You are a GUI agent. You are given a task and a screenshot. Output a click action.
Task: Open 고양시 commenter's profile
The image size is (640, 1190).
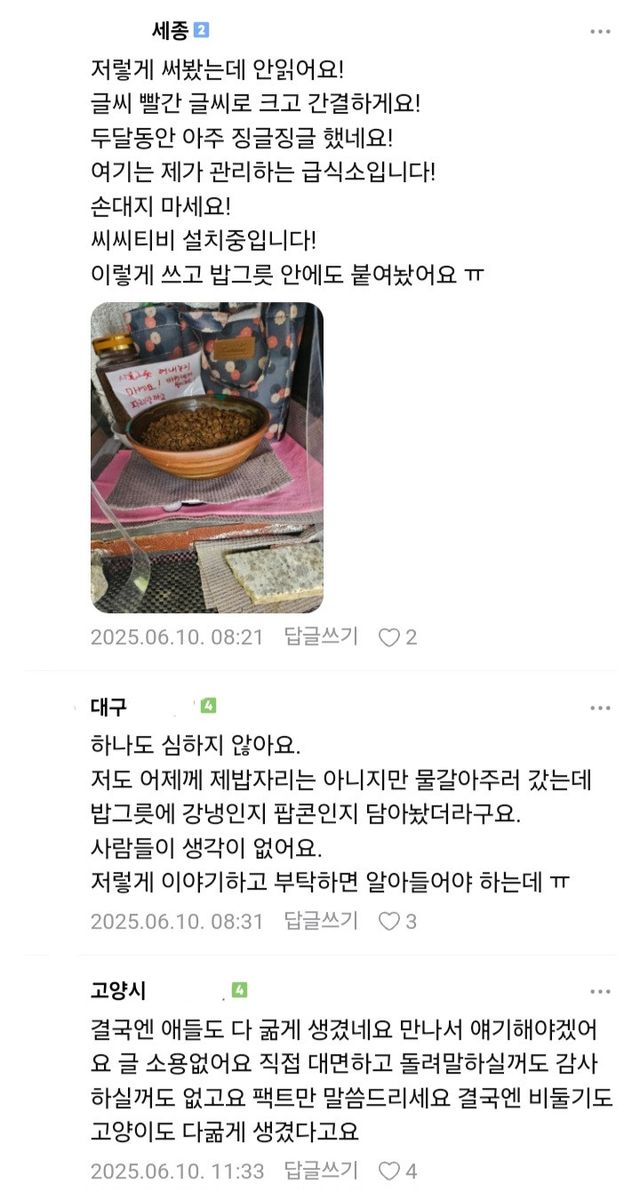[118, 990]
